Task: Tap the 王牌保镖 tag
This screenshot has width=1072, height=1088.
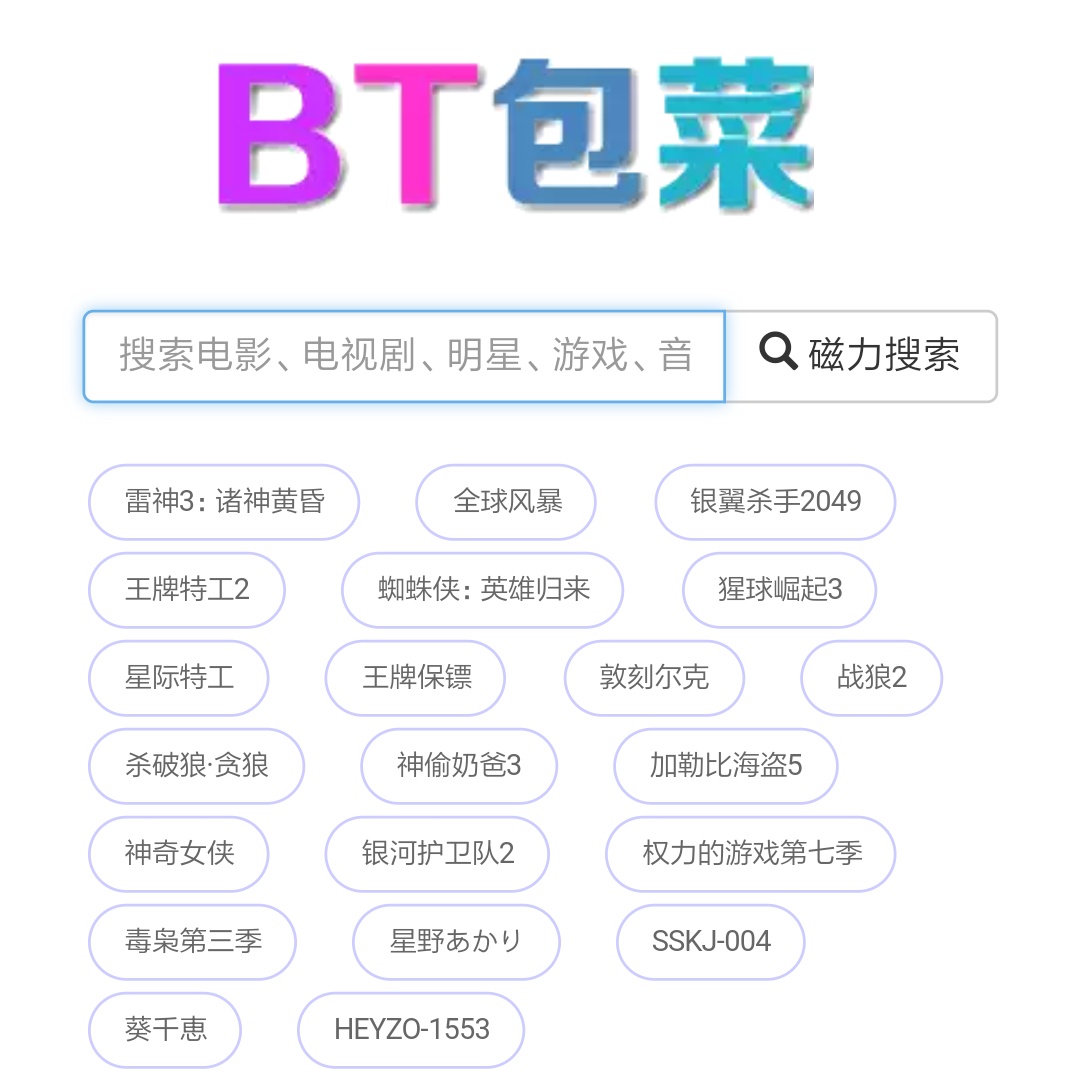Action: point(415,678)
